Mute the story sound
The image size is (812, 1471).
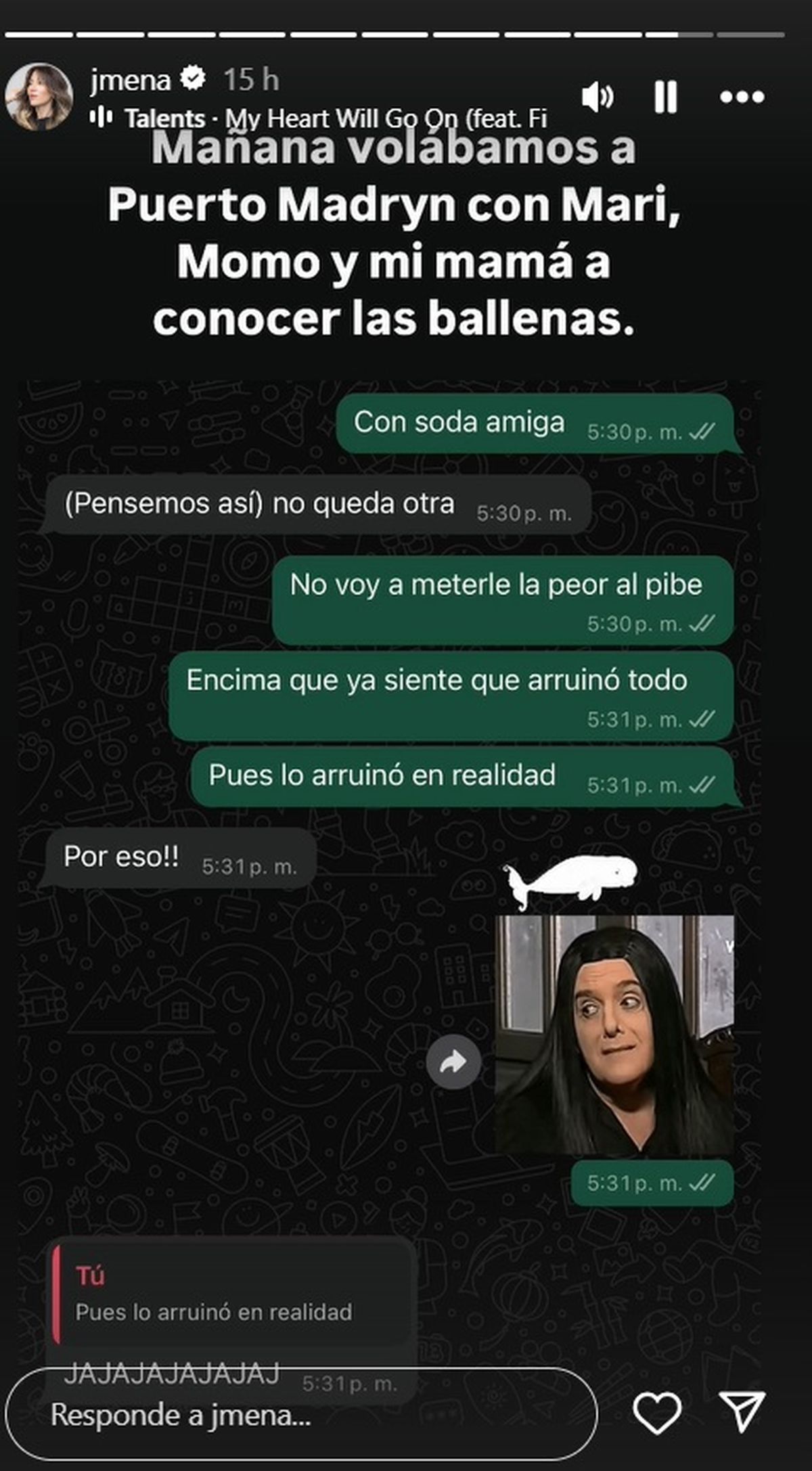(597, 97)
